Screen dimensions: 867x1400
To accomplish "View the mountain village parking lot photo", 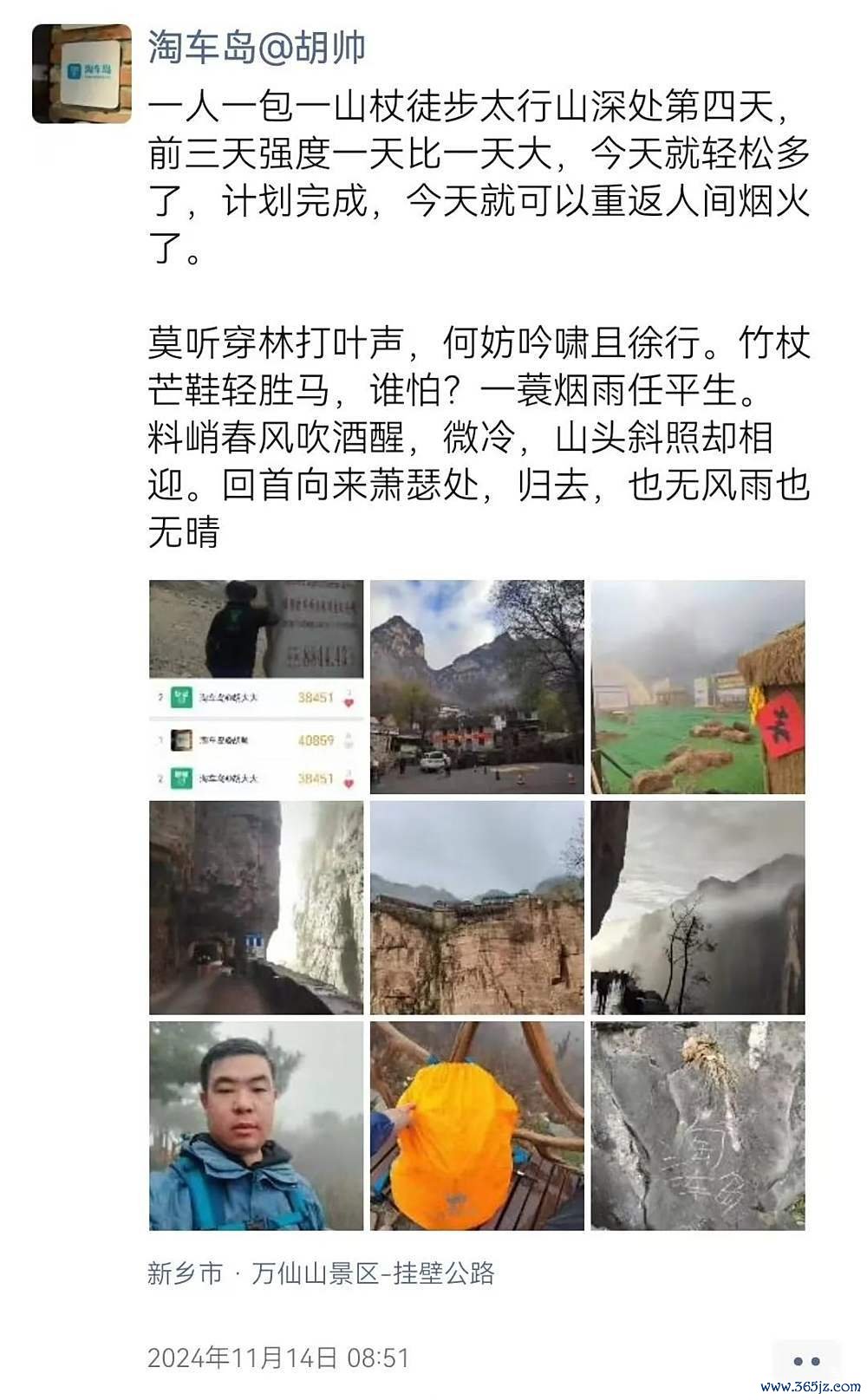I will click(x=477, y=687).
